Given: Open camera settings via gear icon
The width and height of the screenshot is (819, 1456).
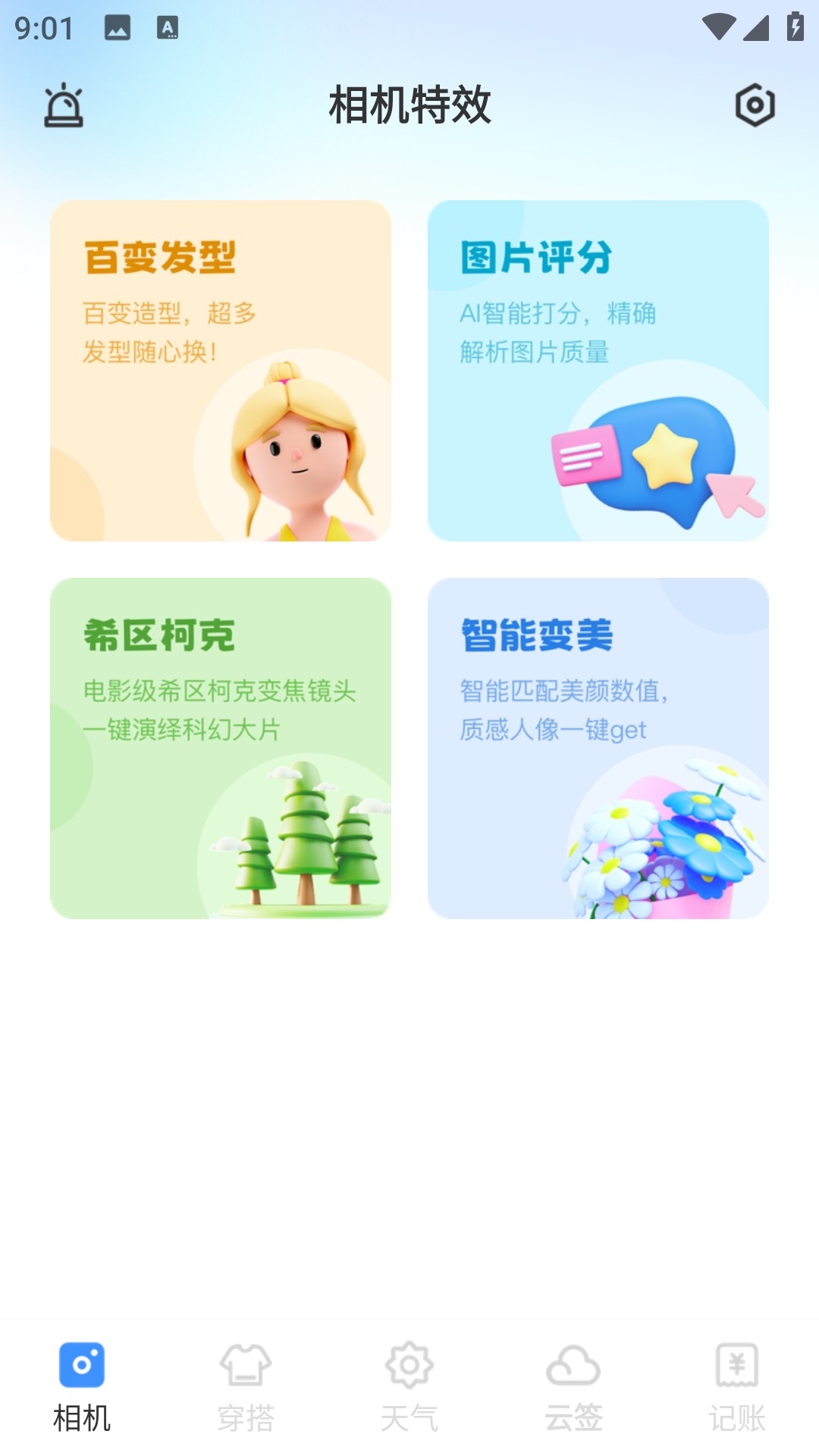Looking at the screenshot, I should [x=755, y=106].
